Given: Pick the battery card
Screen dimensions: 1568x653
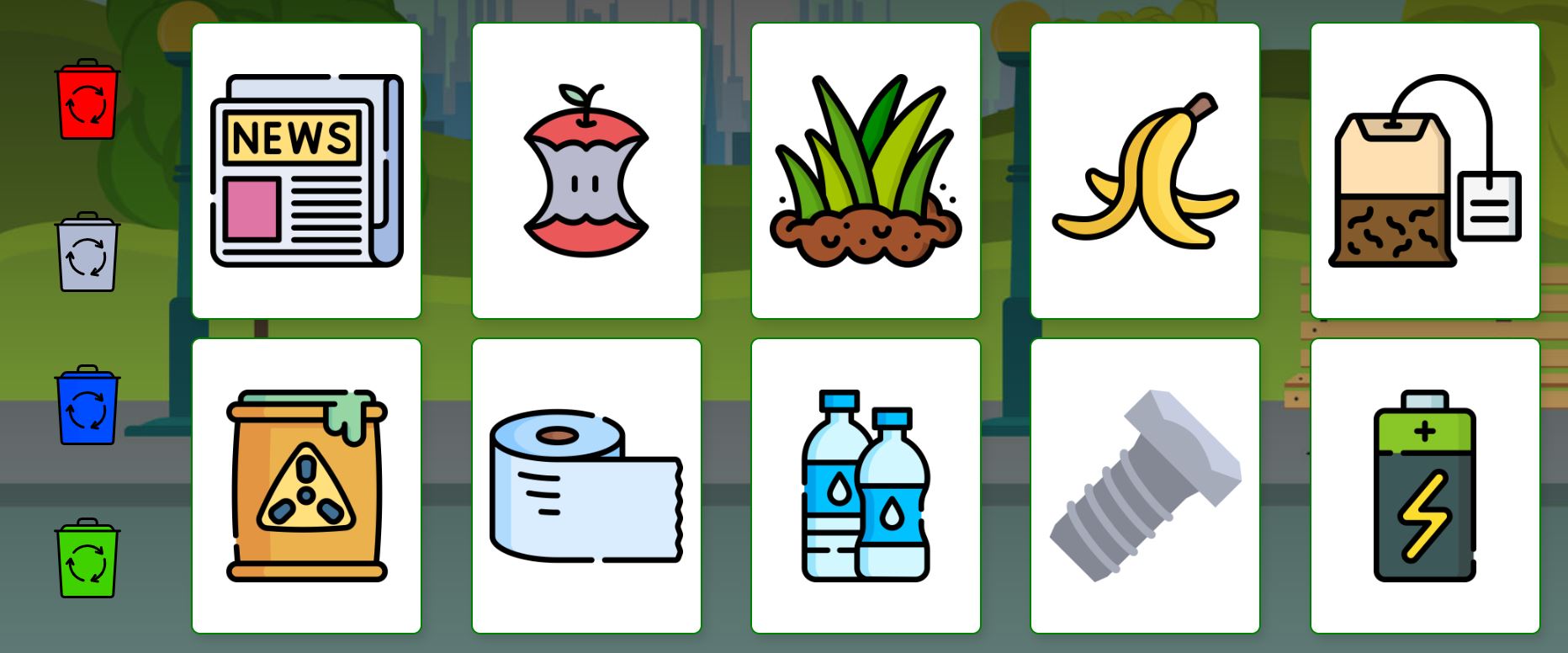Looking at the screenshot, I should tap(1425, 486).
